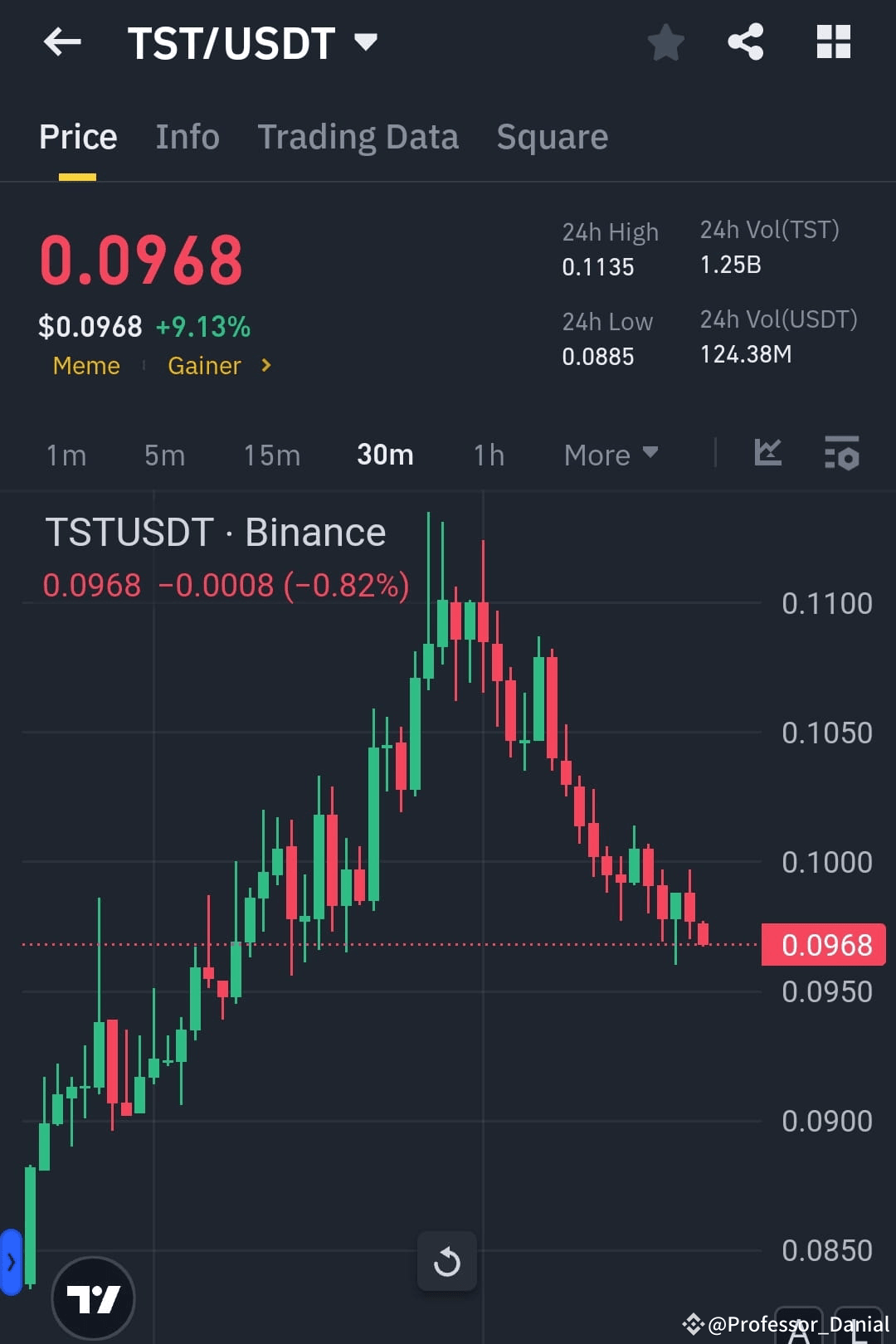This screenshot has height=1344, width=896.
Task: Tap the Meme category label
Action: (86, 365)
